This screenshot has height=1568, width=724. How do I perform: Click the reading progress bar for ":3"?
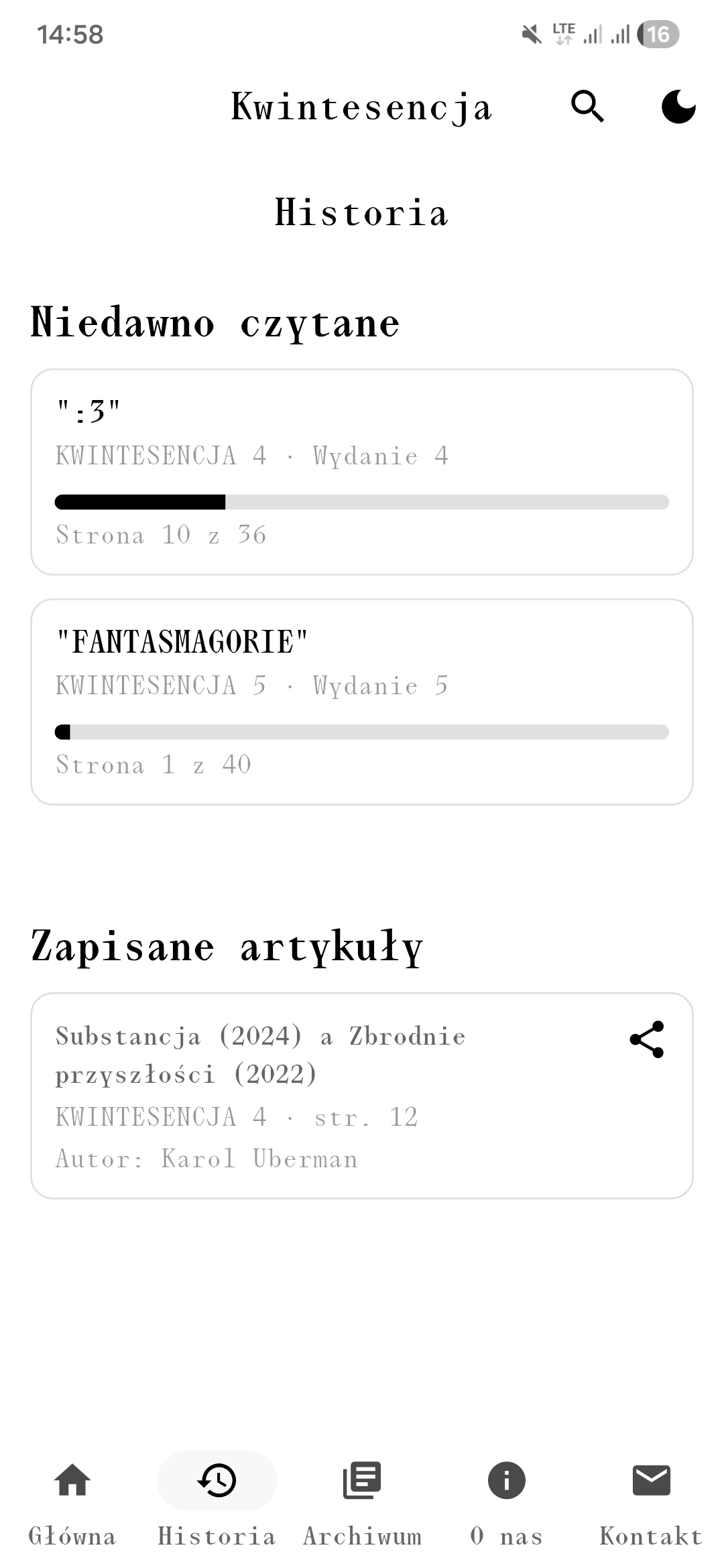tap(362, 502)
